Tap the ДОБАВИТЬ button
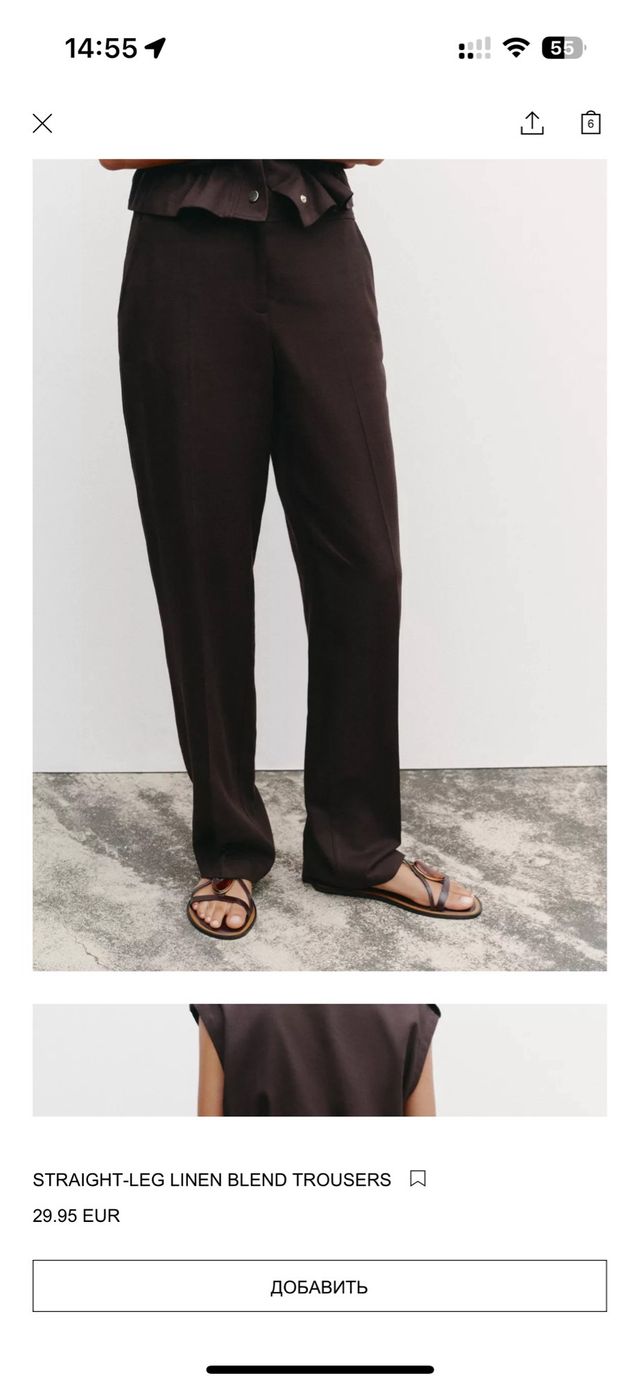The width and height of the screenshot is (640, 1387). click(x=319, y=1286)
